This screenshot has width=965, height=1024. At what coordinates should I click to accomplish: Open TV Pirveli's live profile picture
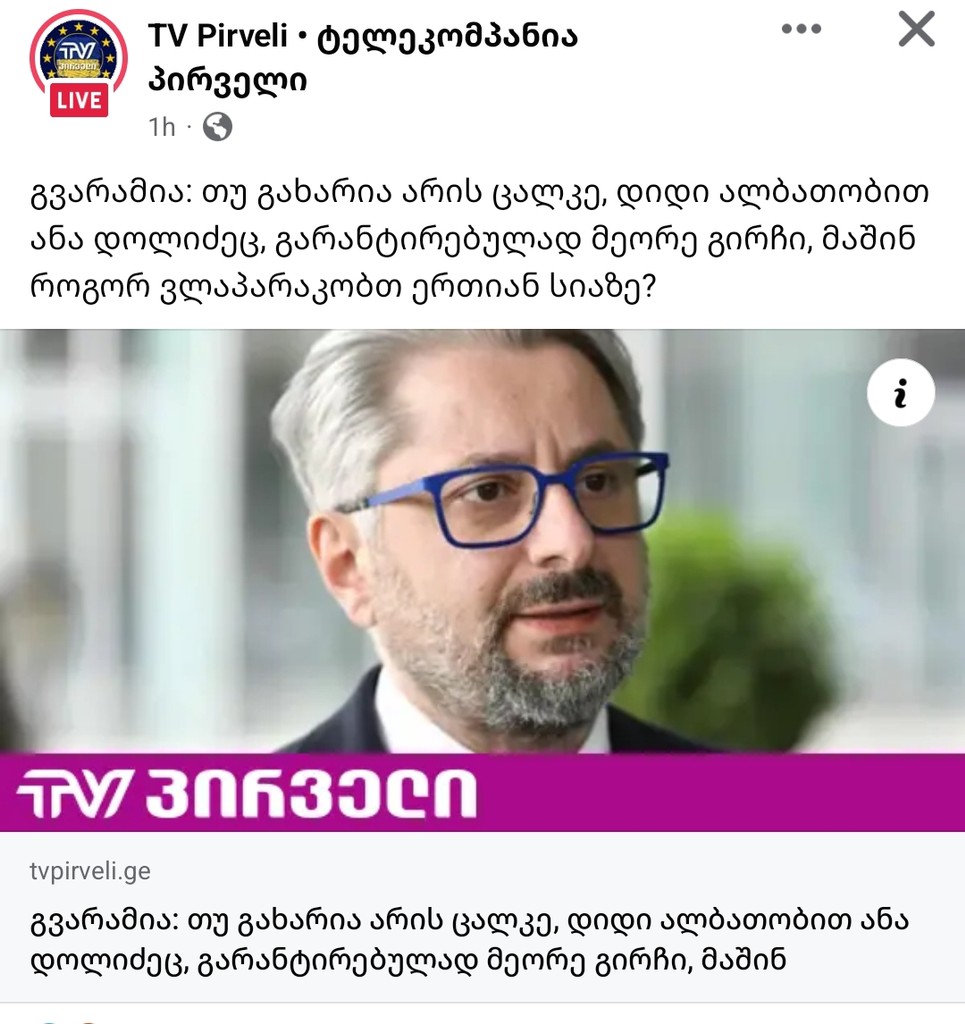coord(78,62)
